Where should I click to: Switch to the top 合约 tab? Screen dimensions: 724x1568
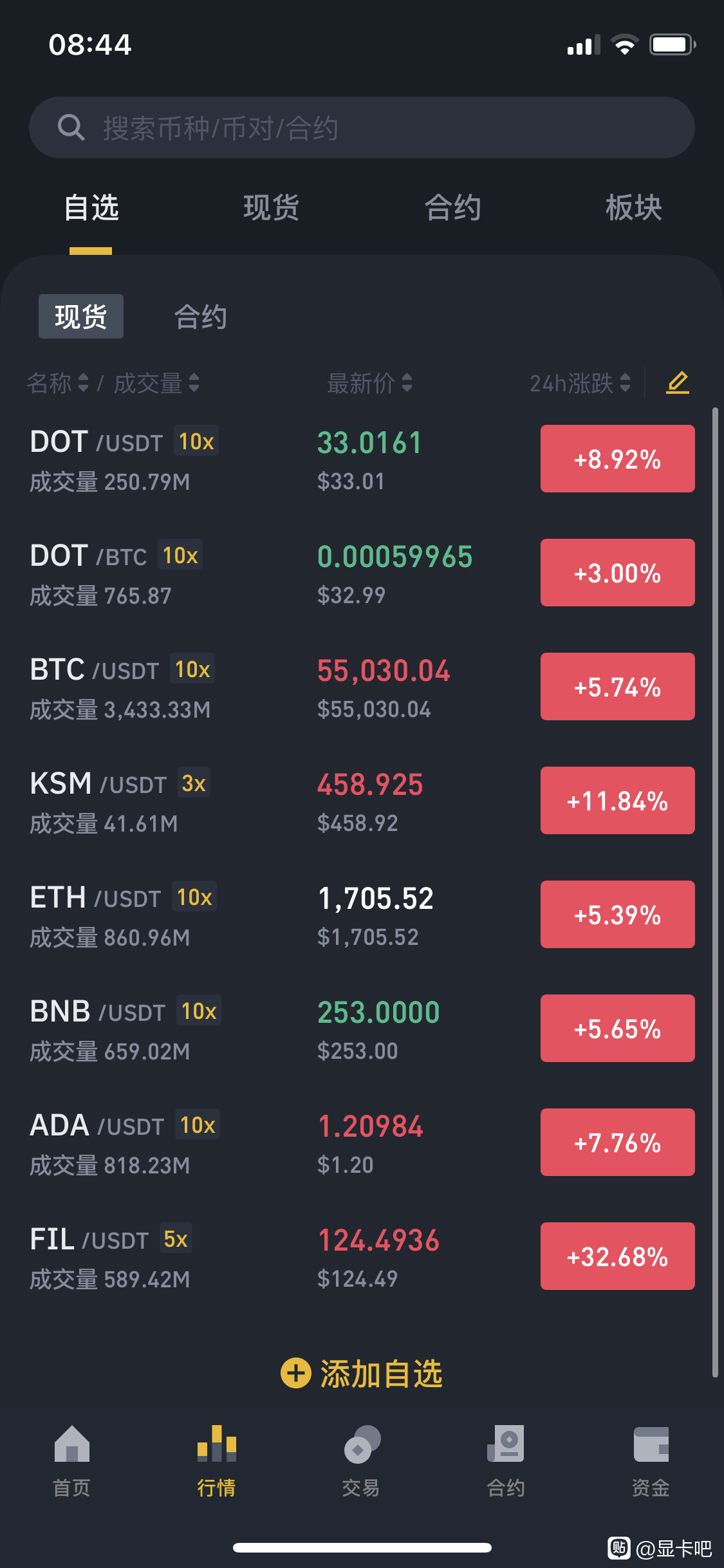(453, 208)
